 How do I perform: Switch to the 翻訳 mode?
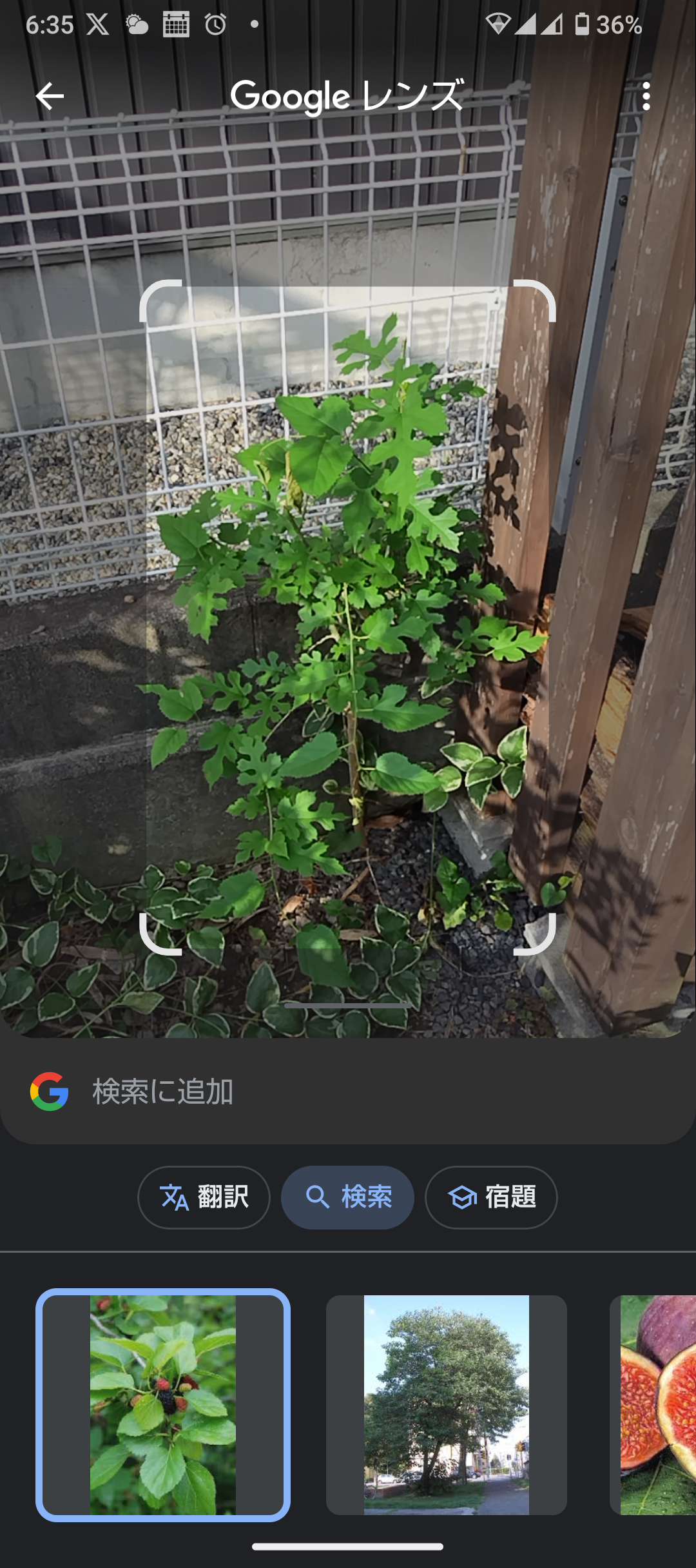click(x=204, y=1197)
